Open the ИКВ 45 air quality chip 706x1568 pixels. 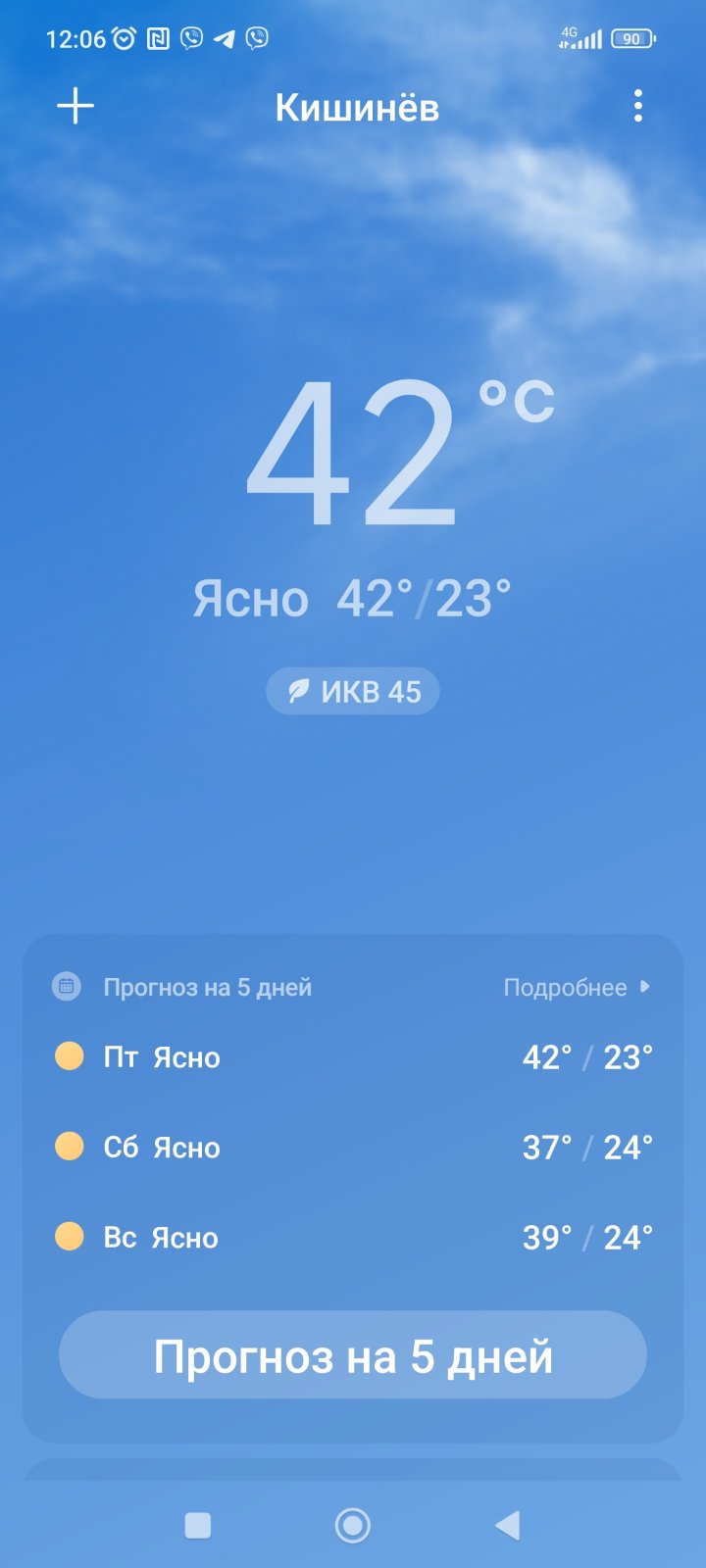click(353, 691)
